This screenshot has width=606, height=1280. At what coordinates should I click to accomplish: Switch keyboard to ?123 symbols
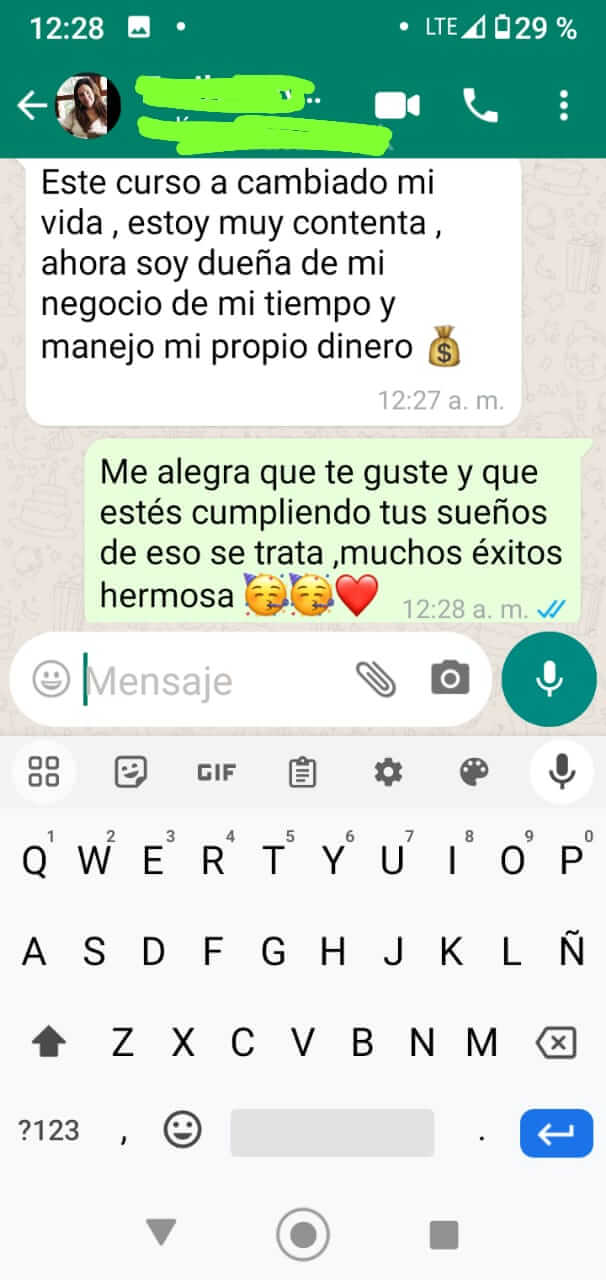[x=48, y=1131]
